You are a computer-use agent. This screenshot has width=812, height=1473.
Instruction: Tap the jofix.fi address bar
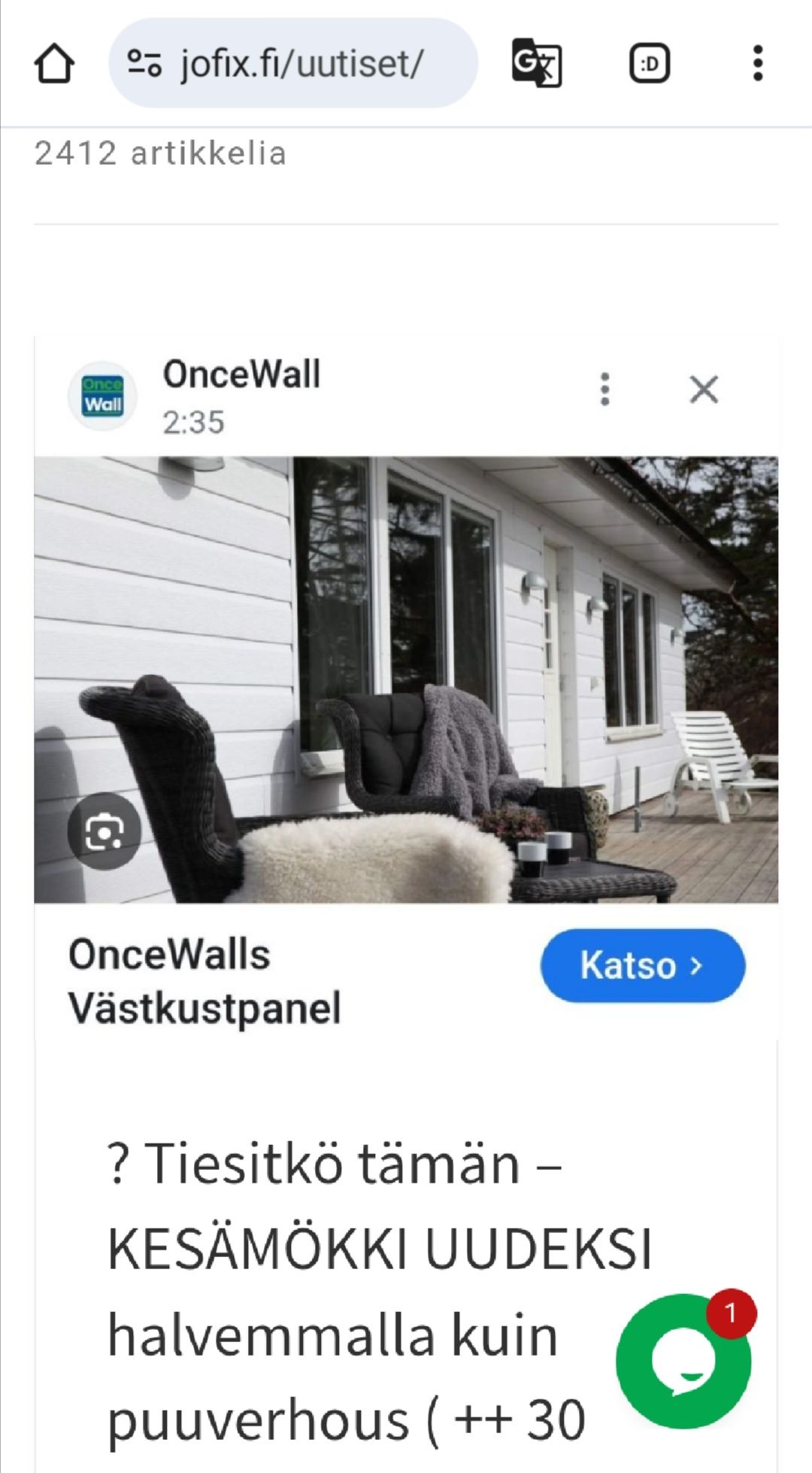(301, 63)
